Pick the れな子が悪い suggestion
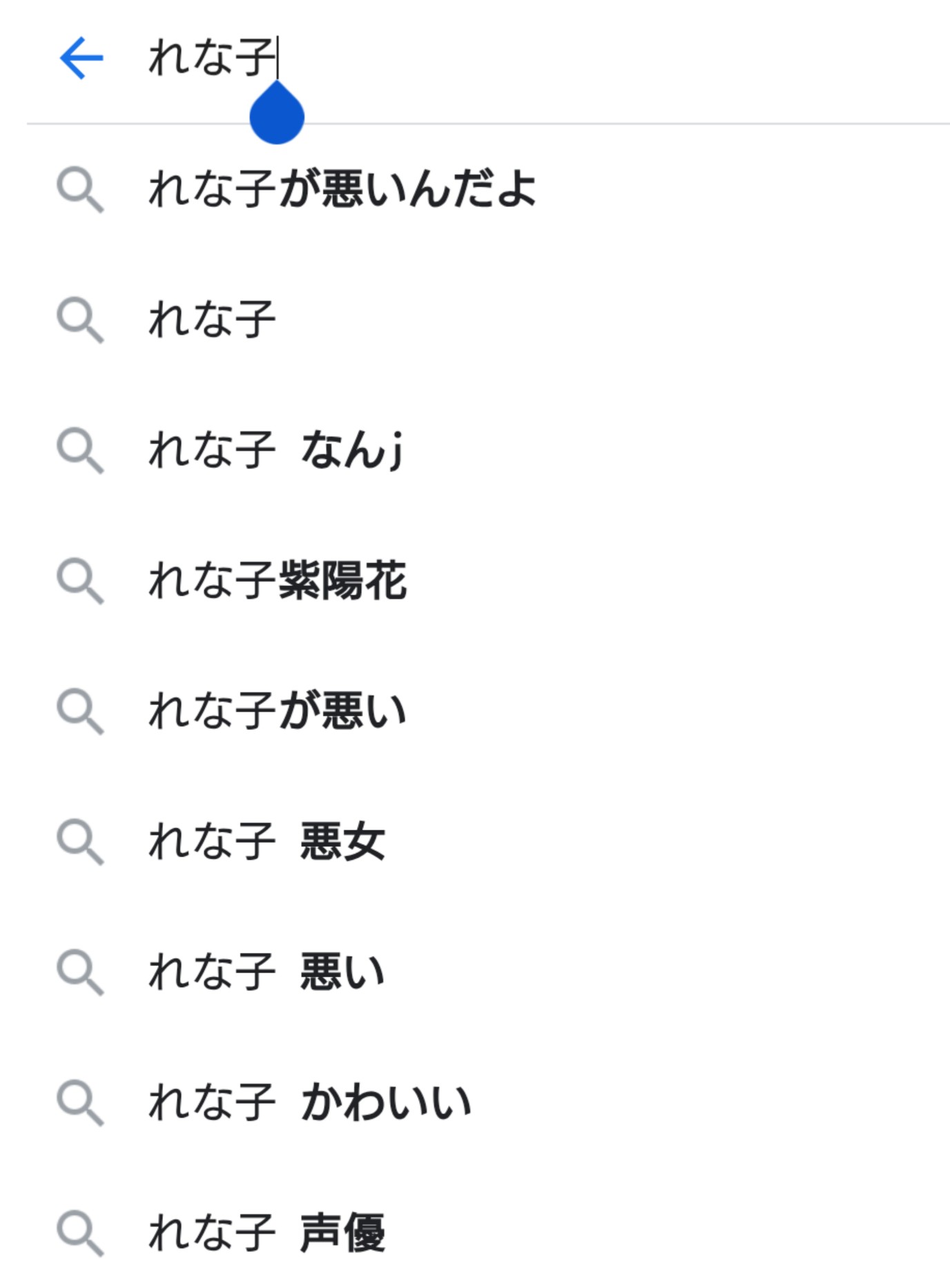Screen dimensions: 950x1288 tap(278, 711)
